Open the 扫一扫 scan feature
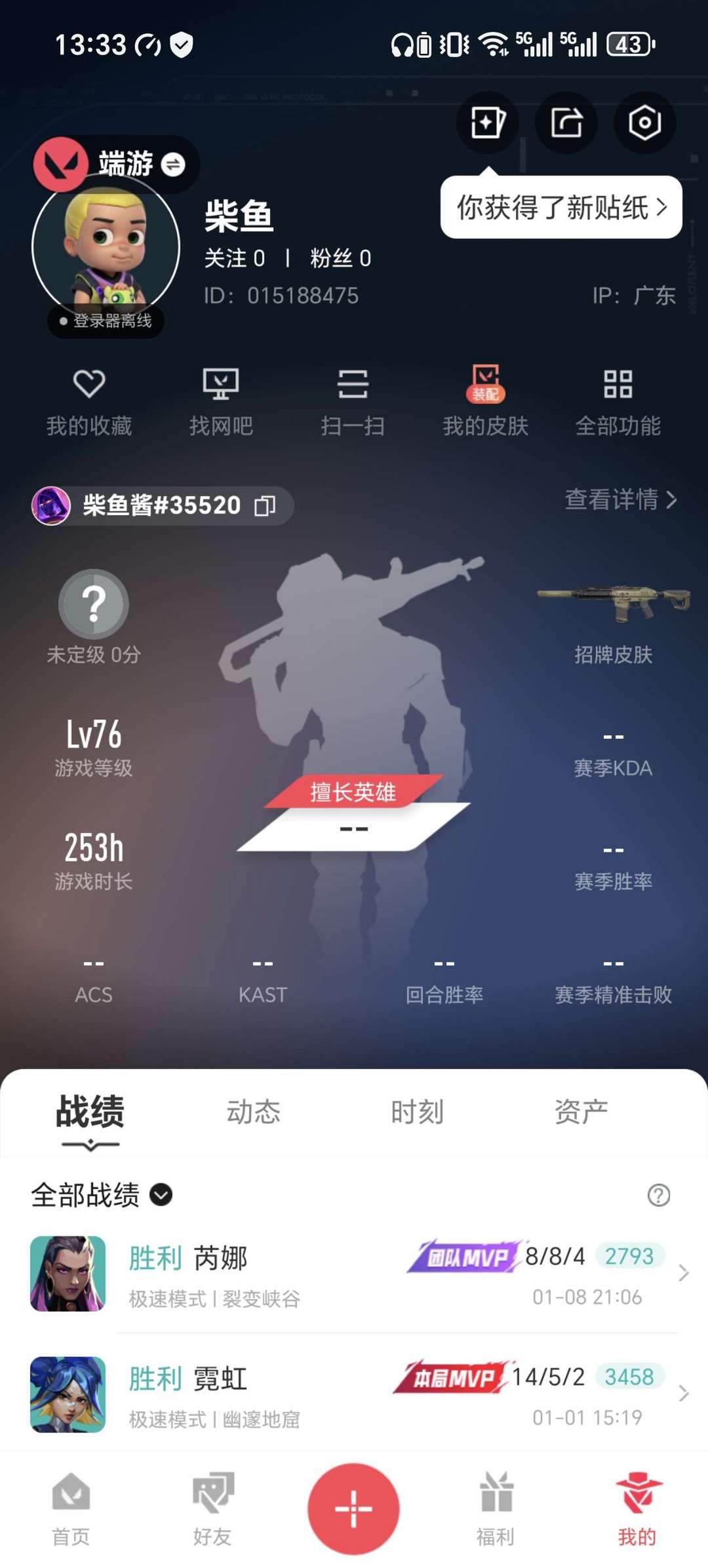Screen dimensions: 708x1568 pyautogui.click(x=353, y=400)
